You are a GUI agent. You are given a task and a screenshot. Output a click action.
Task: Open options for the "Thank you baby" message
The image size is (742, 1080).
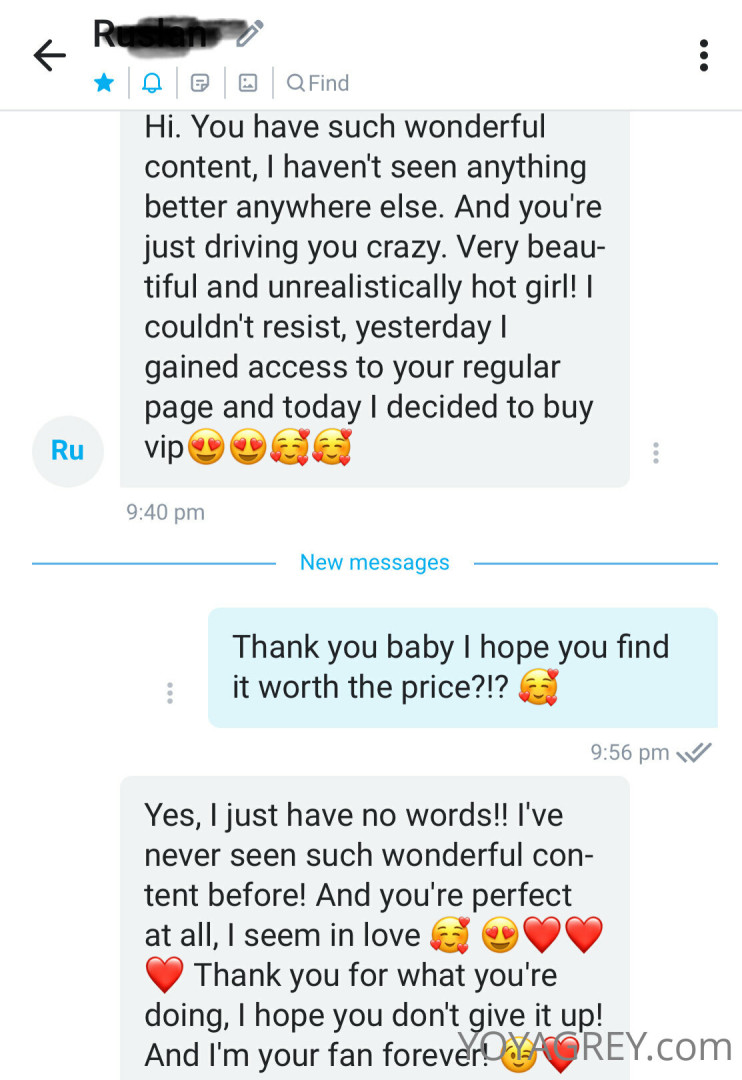170,692
